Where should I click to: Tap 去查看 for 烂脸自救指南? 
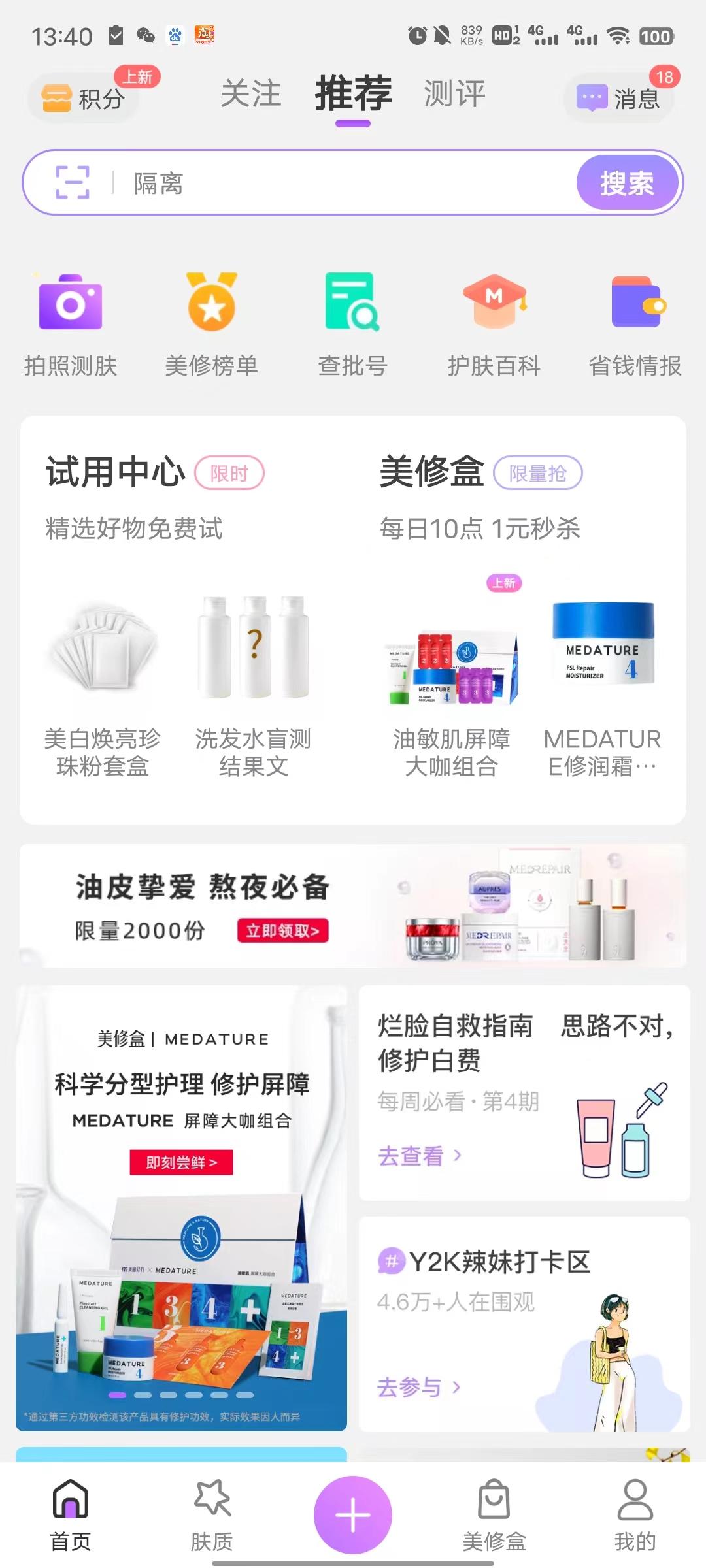(x=419, y=1156)
